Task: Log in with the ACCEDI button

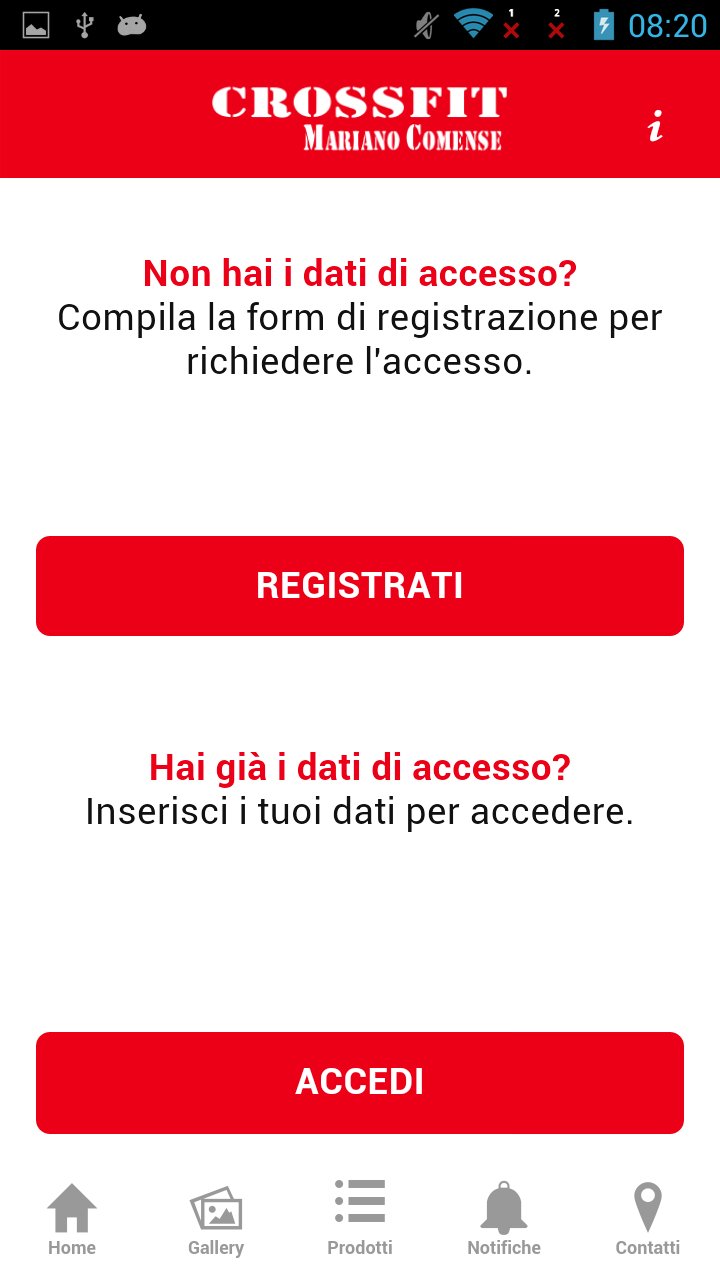Action: [x=360, y=1083]
